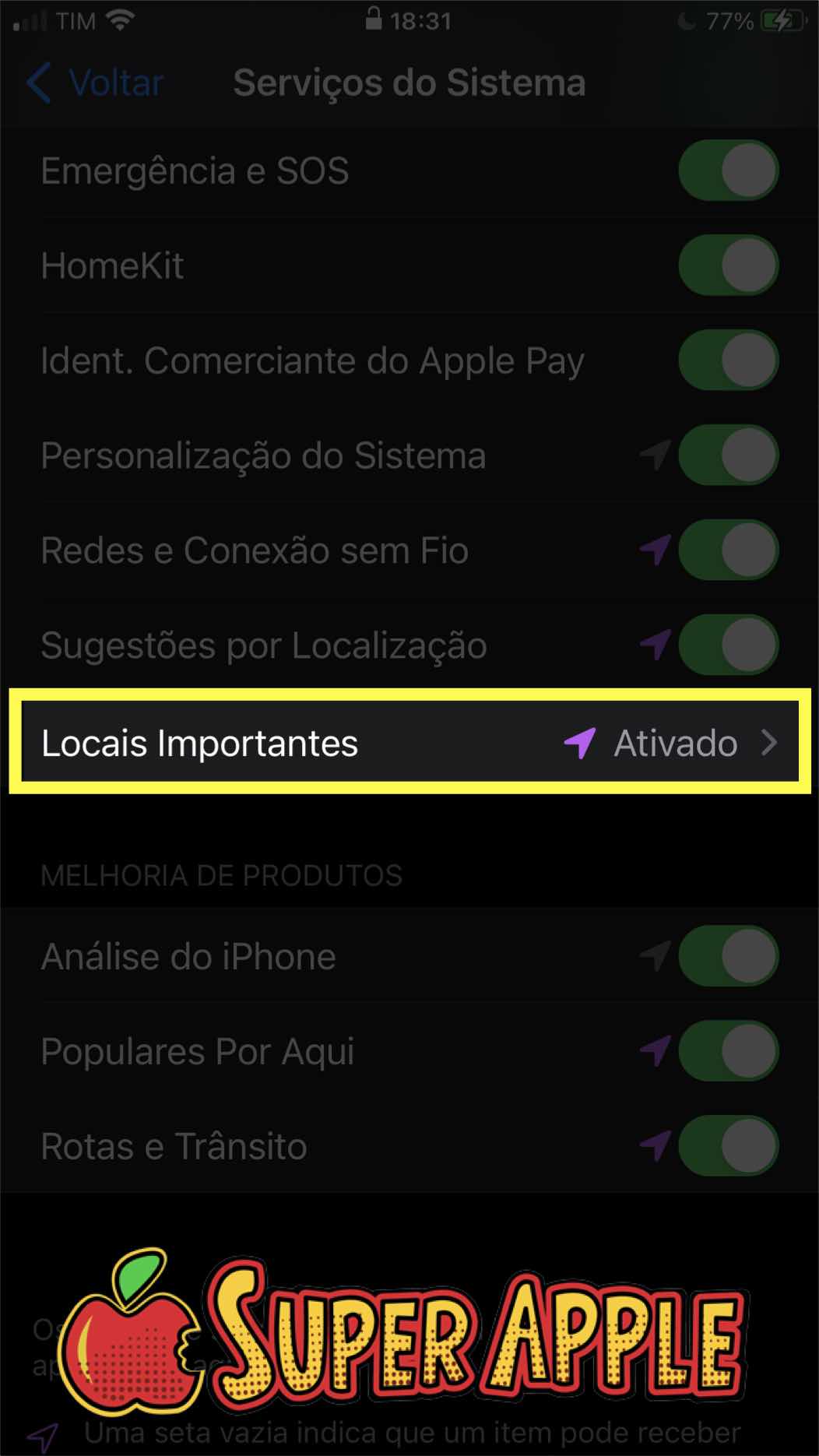Toggle the Emergência e SOS switch
The height and width of the screenshot is (1456, 819).
pyautogui.click(x=728, y=171)
